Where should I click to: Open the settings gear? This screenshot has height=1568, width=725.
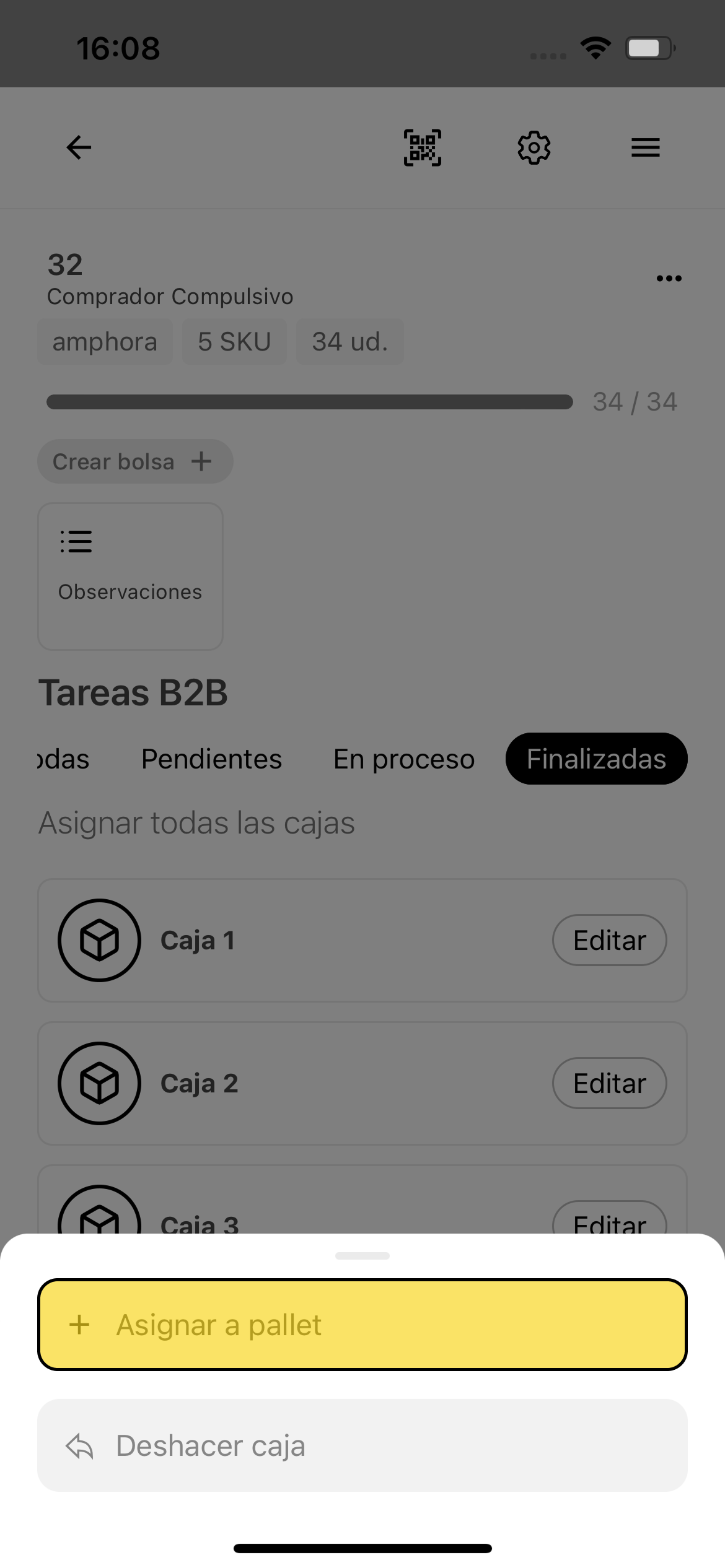tap(534, 147)
